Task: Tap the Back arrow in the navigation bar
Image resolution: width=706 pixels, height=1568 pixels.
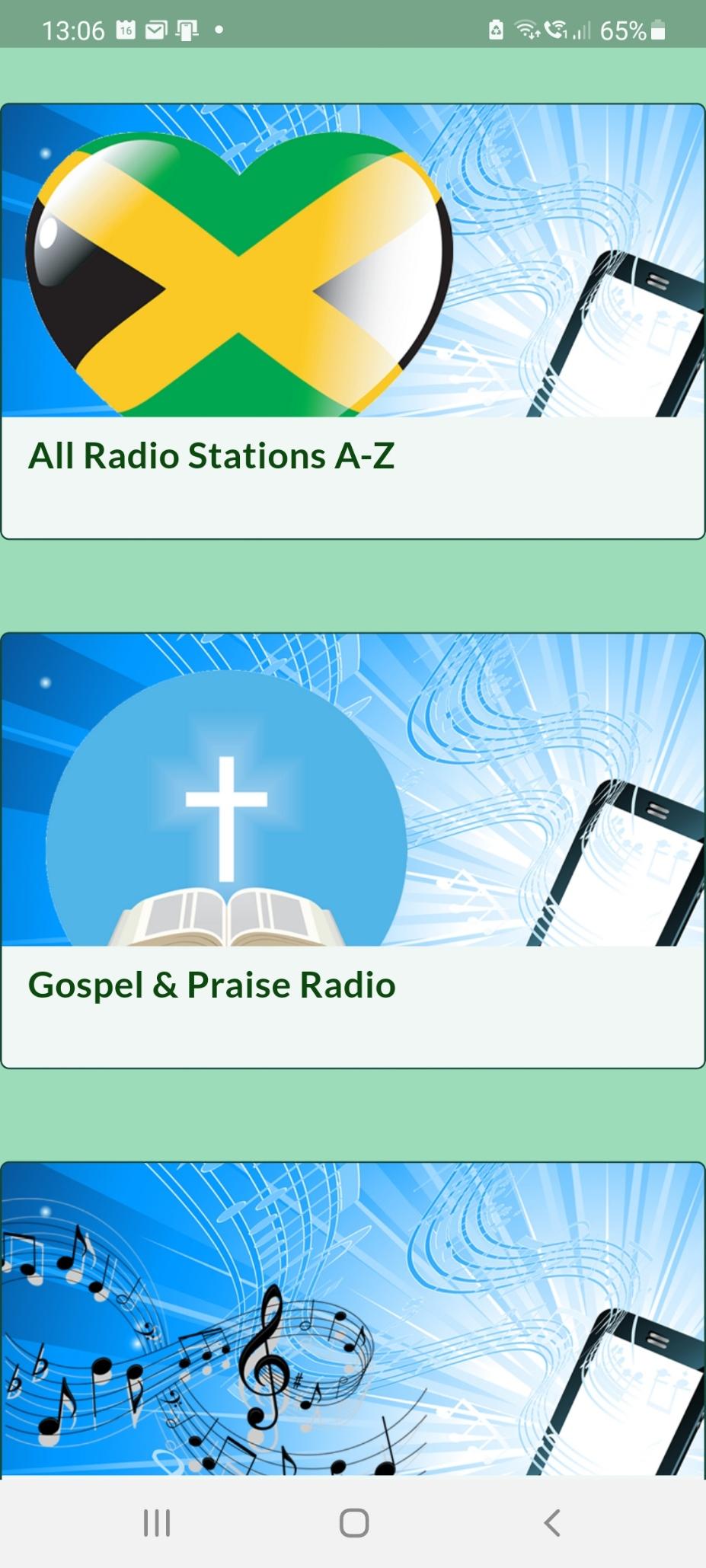Action: (x=551, y=1524)
